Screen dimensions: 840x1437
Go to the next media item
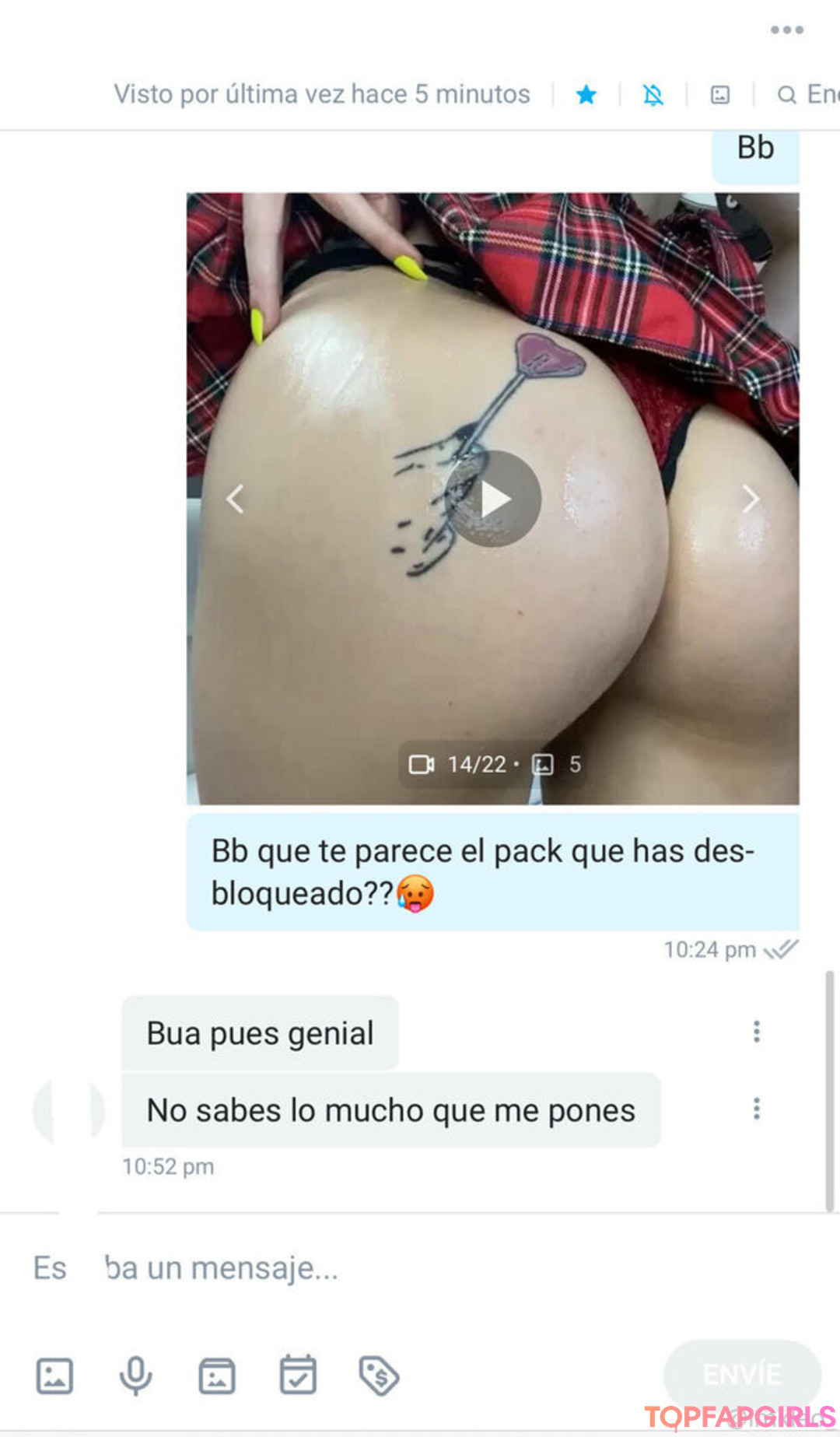750,499
